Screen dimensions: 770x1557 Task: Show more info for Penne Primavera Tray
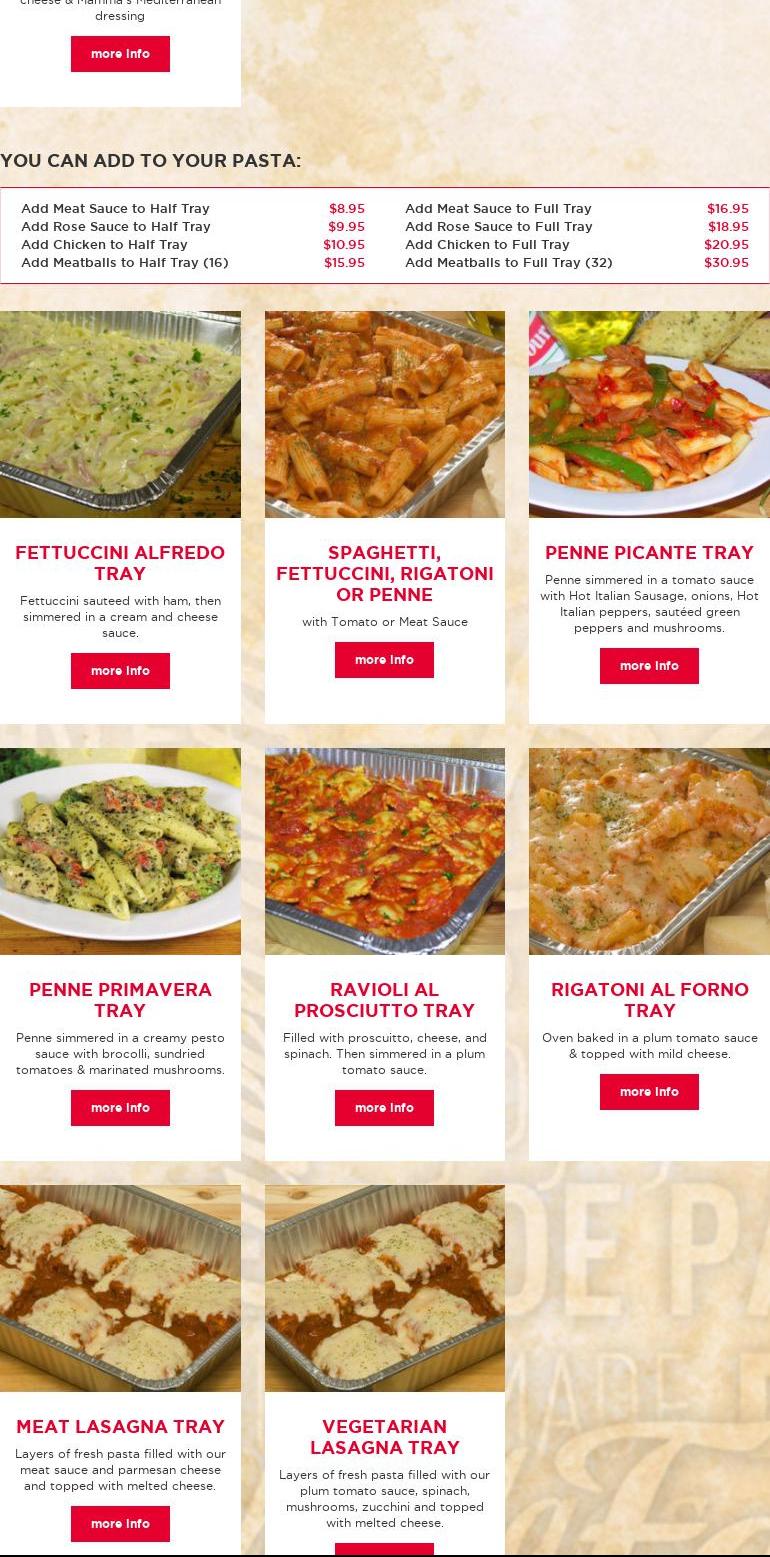[120, 1108]
